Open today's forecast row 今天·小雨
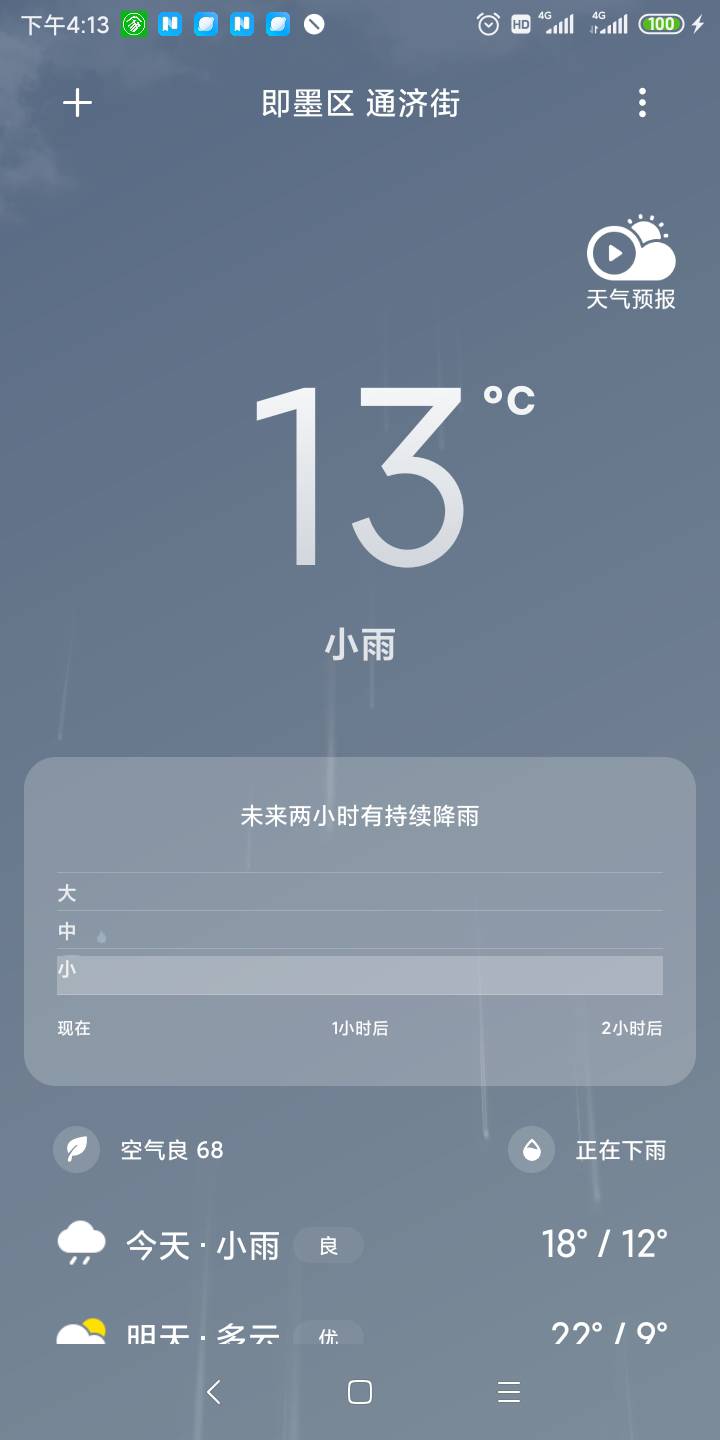 pyautogui.click(x=360, y=1245)
